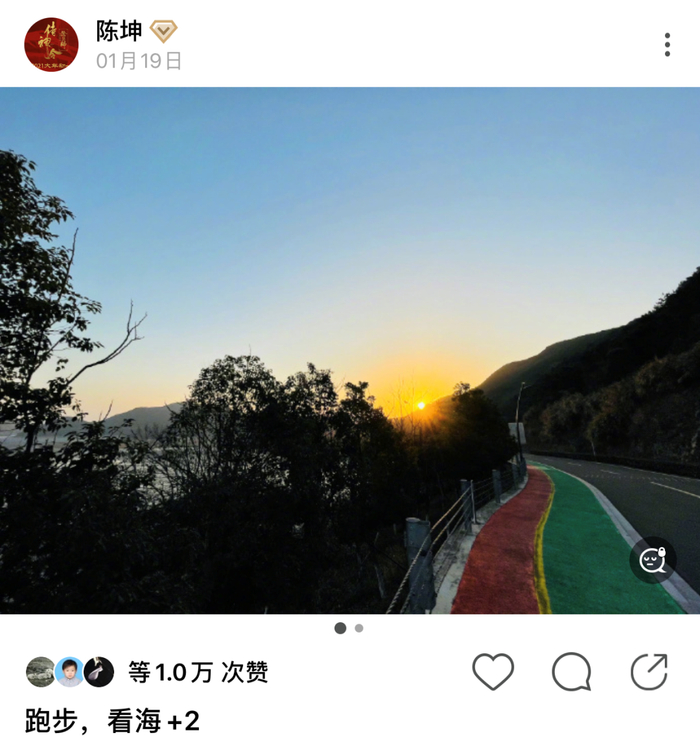View the 1.0万 likes list
Screen dimensions: 700x746
[198, 672]
